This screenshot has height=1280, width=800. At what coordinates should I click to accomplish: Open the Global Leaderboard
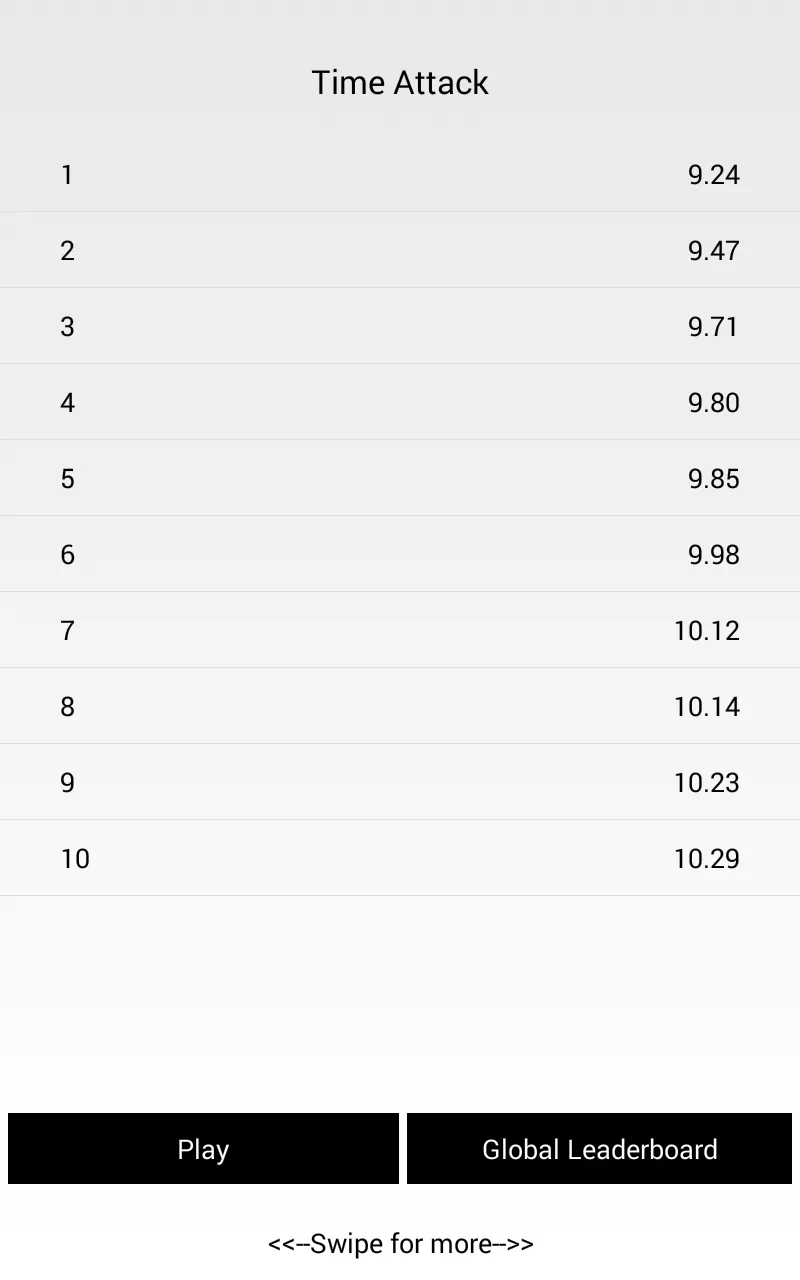[599, 1148]
